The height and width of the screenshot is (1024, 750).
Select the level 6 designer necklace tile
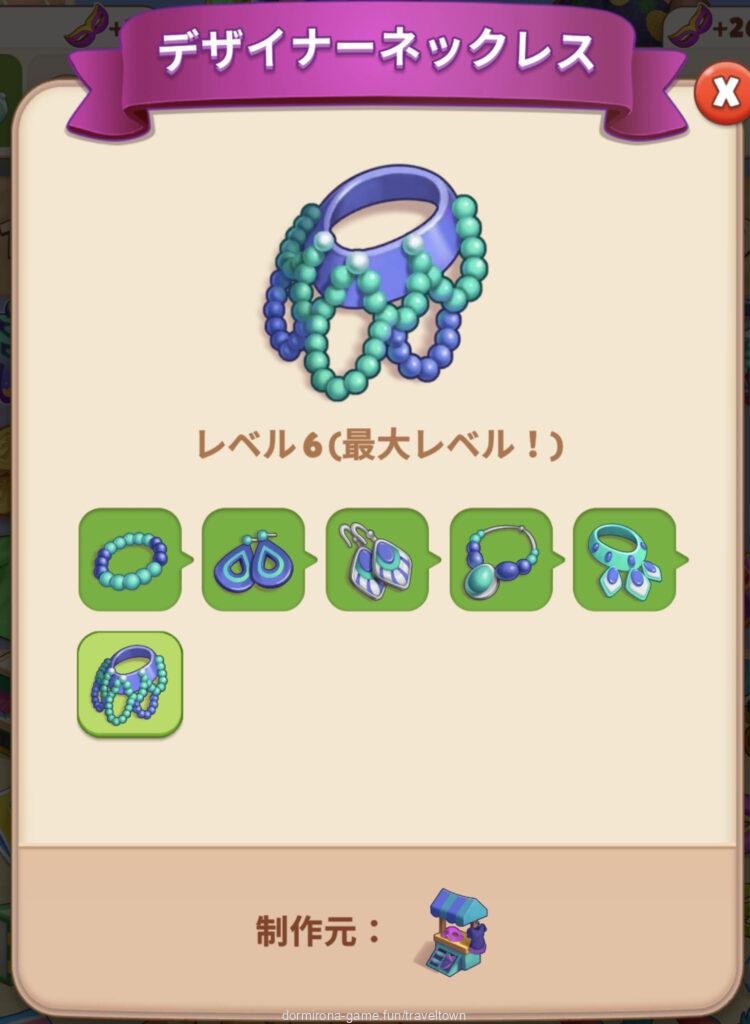130,684
